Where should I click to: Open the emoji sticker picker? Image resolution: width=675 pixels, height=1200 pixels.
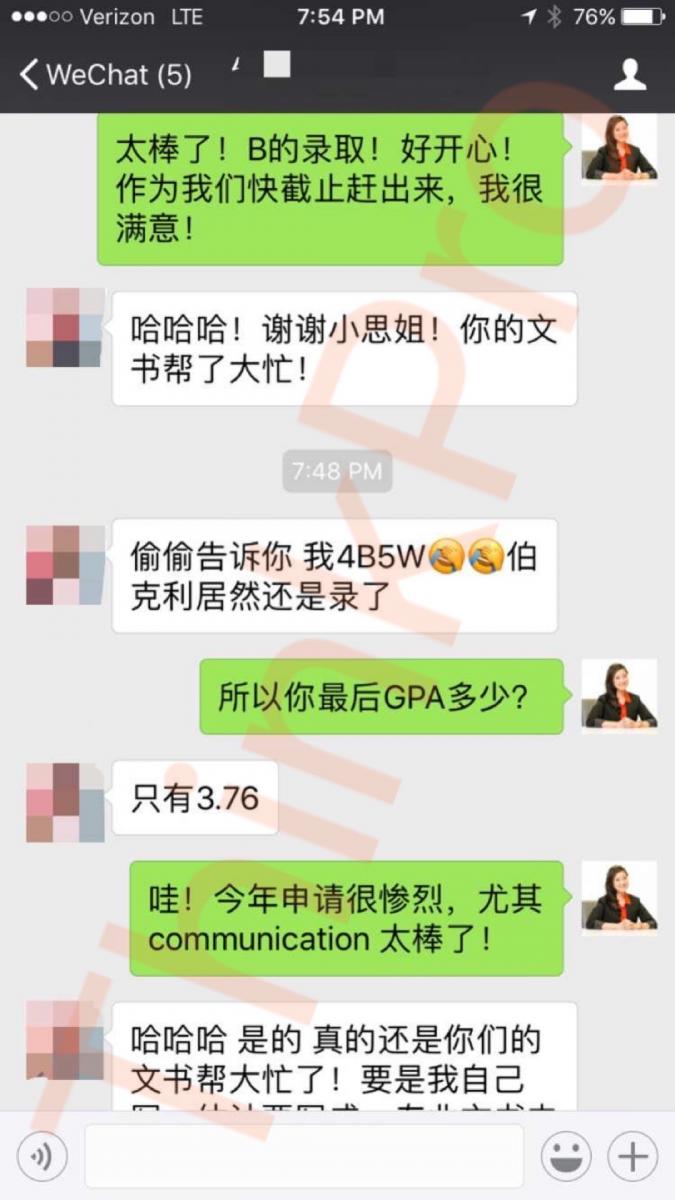(565, 1156)
